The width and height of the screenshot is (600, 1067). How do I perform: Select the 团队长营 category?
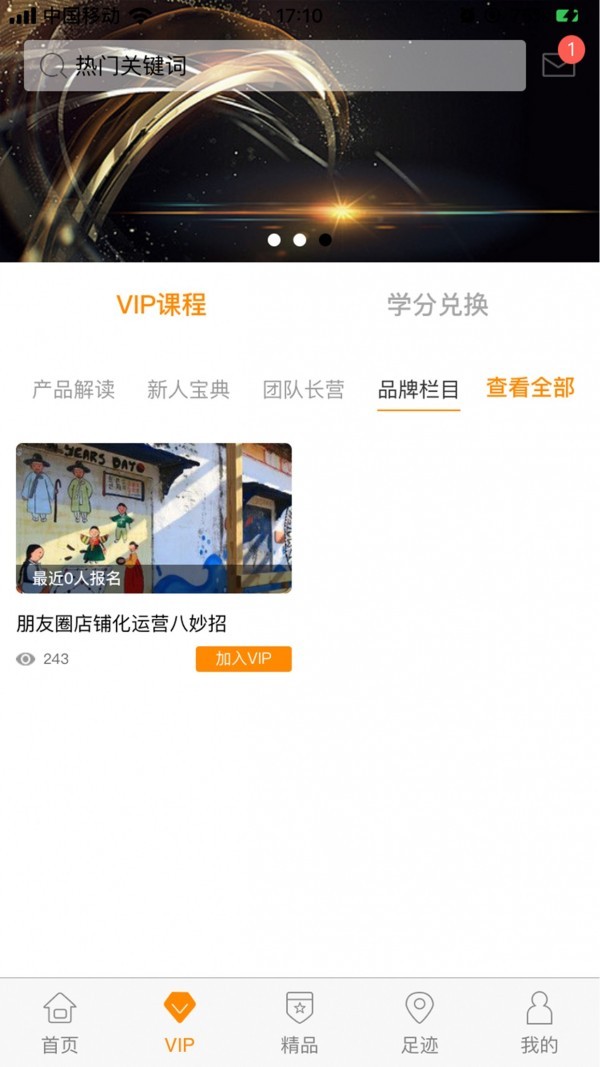click(303, 389)
